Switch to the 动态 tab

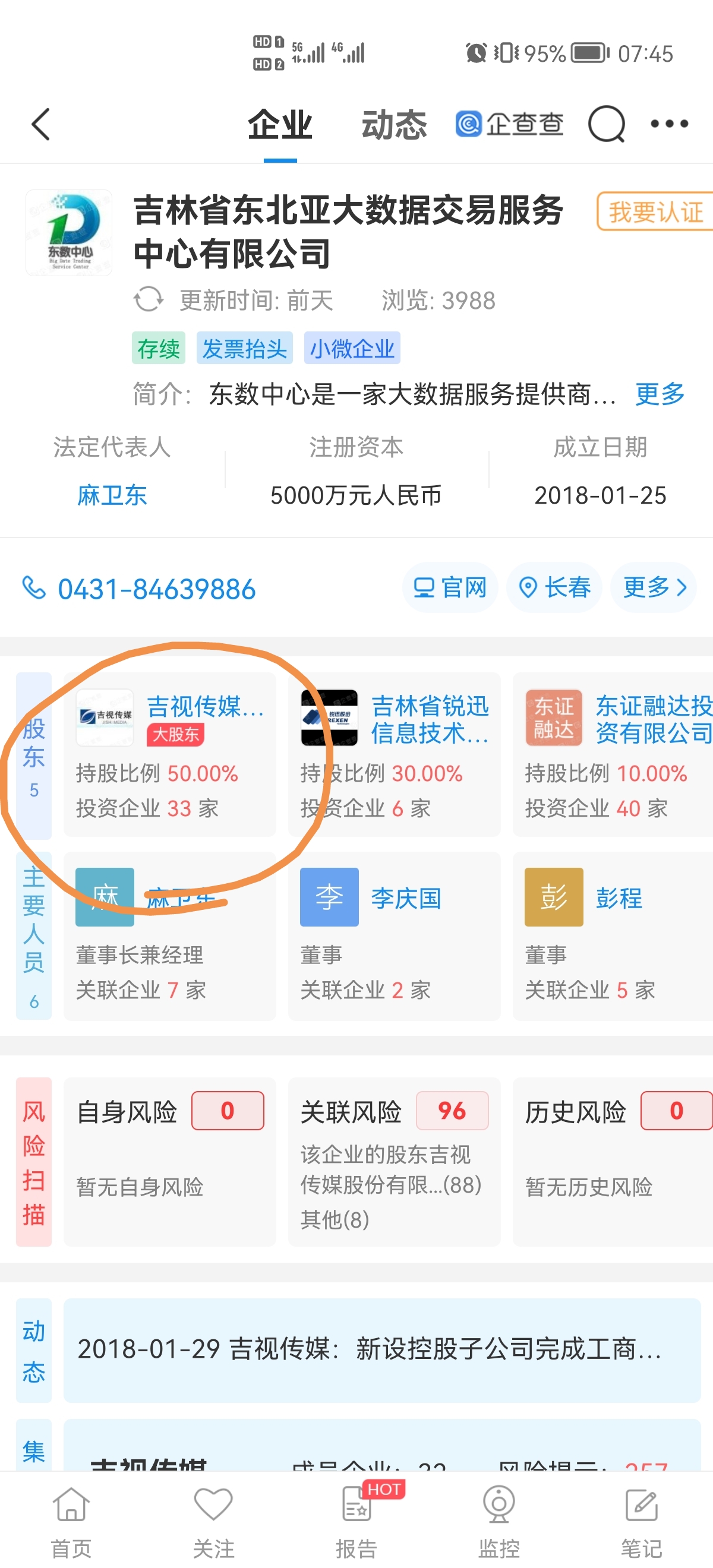pos(393,124)
